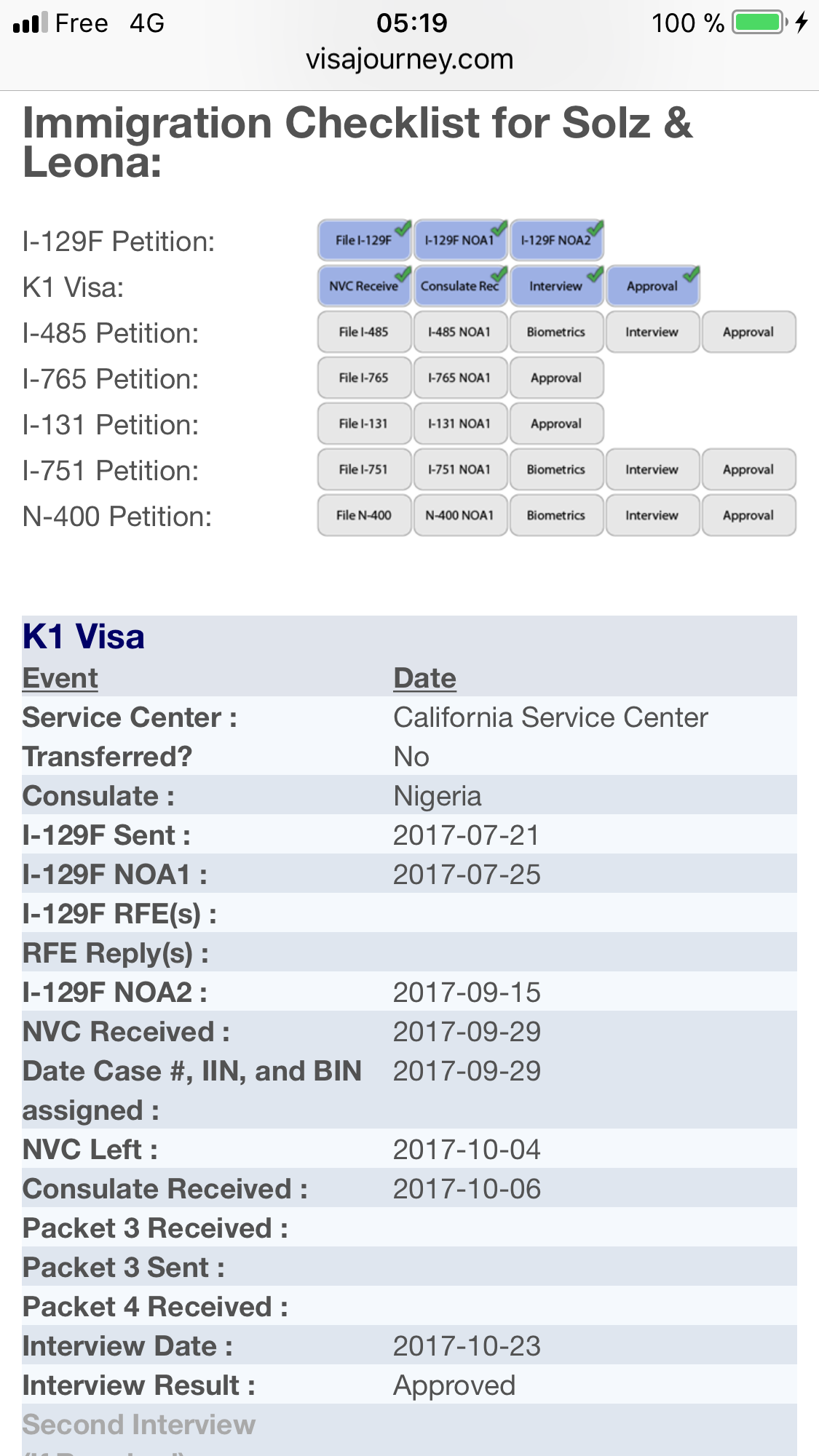Tap the visajourney.com address bar

point(409,59)
